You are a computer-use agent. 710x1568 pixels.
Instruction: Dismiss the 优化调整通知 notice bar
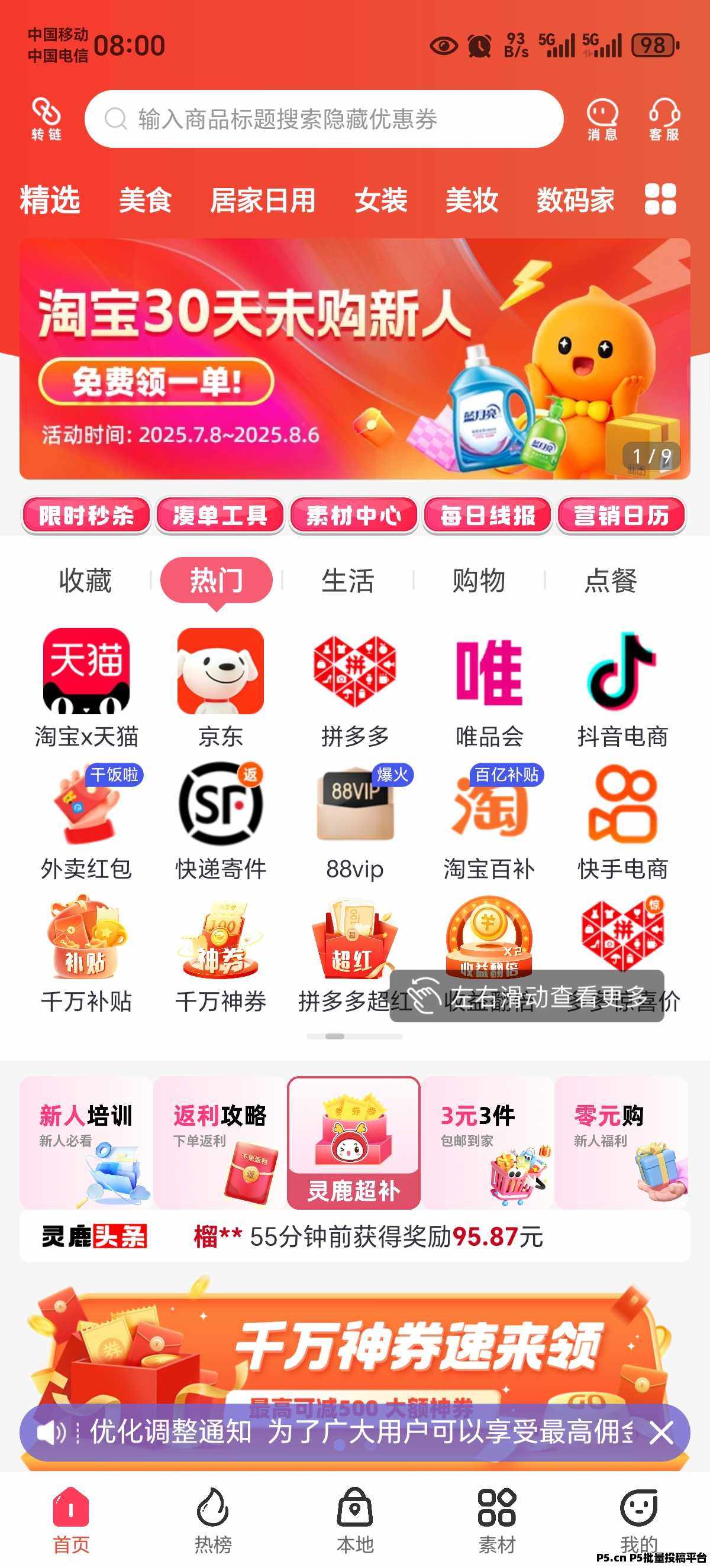(661, 1432)
